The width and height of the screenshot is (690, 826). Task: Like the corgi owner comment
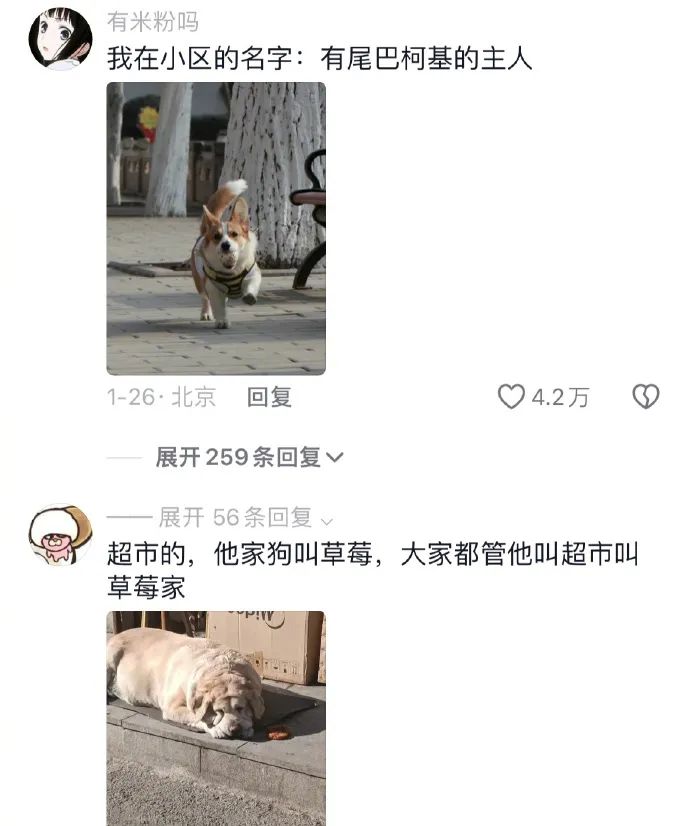tap(512, 397)
